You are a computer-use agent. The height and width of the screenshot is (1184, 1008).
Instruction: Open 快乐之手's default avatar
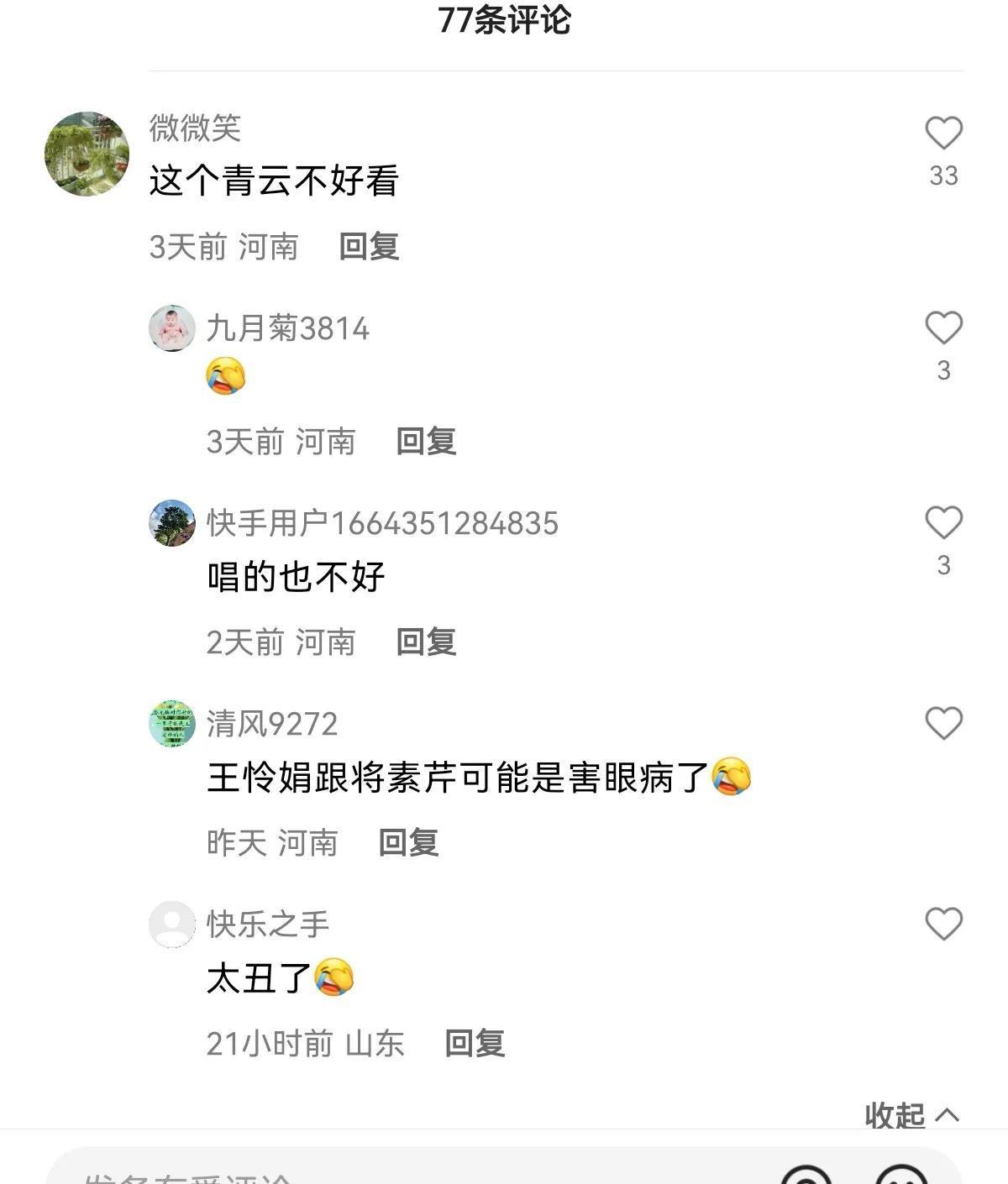(x=172, y=925)
